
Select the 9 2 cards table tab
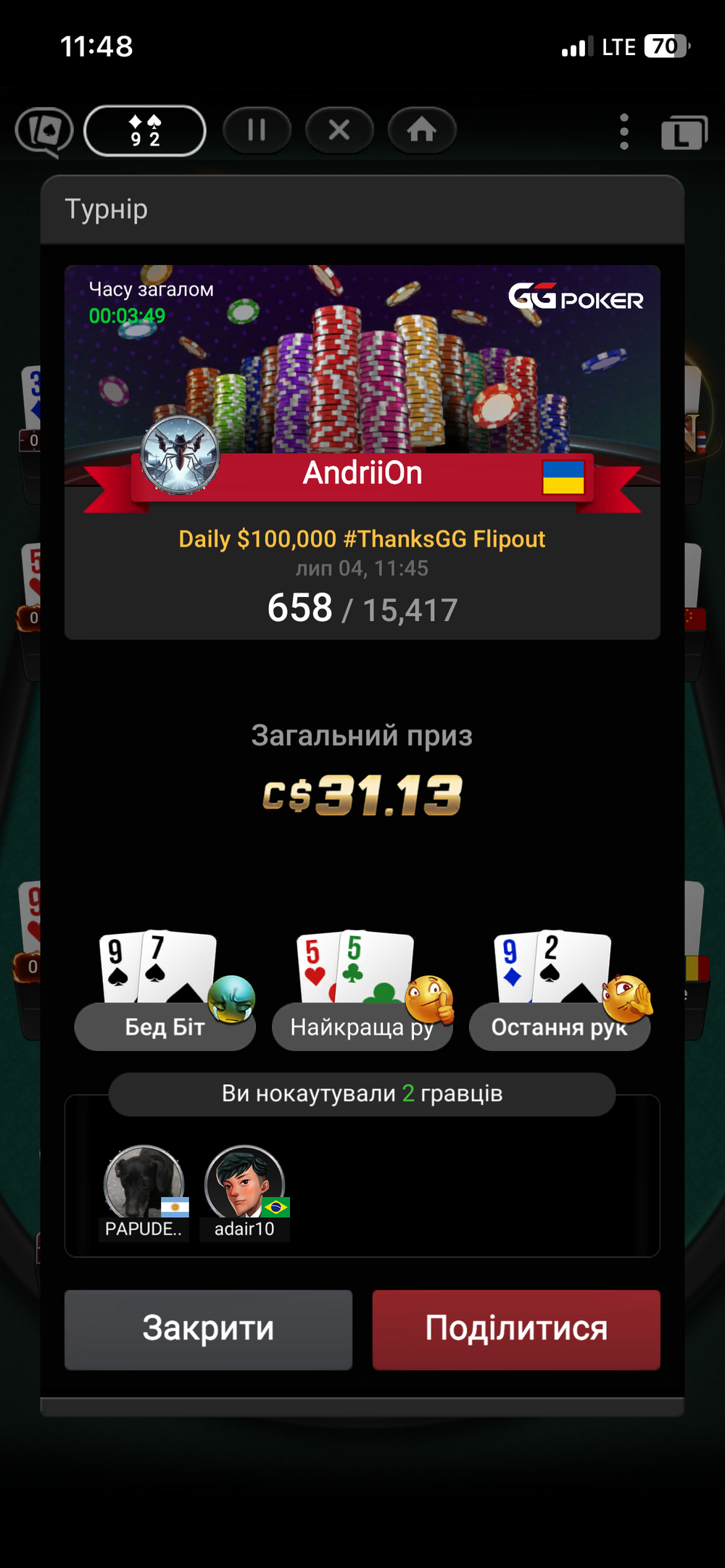pyautogui.click(x=145, y=131)
